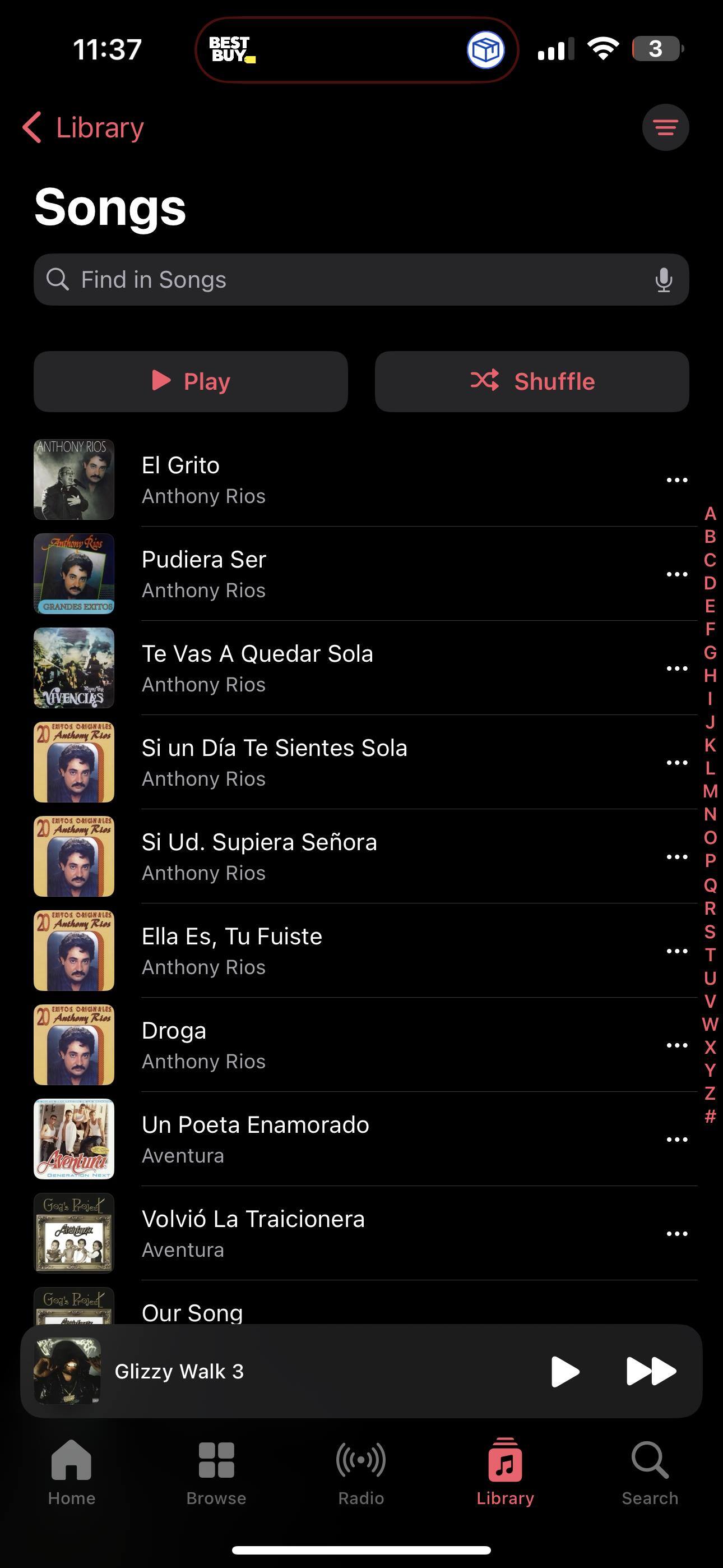Open more options for Pudiera Ser
Image resolution: width=723 pixels, height=1568 pixels.
[676, 574]
